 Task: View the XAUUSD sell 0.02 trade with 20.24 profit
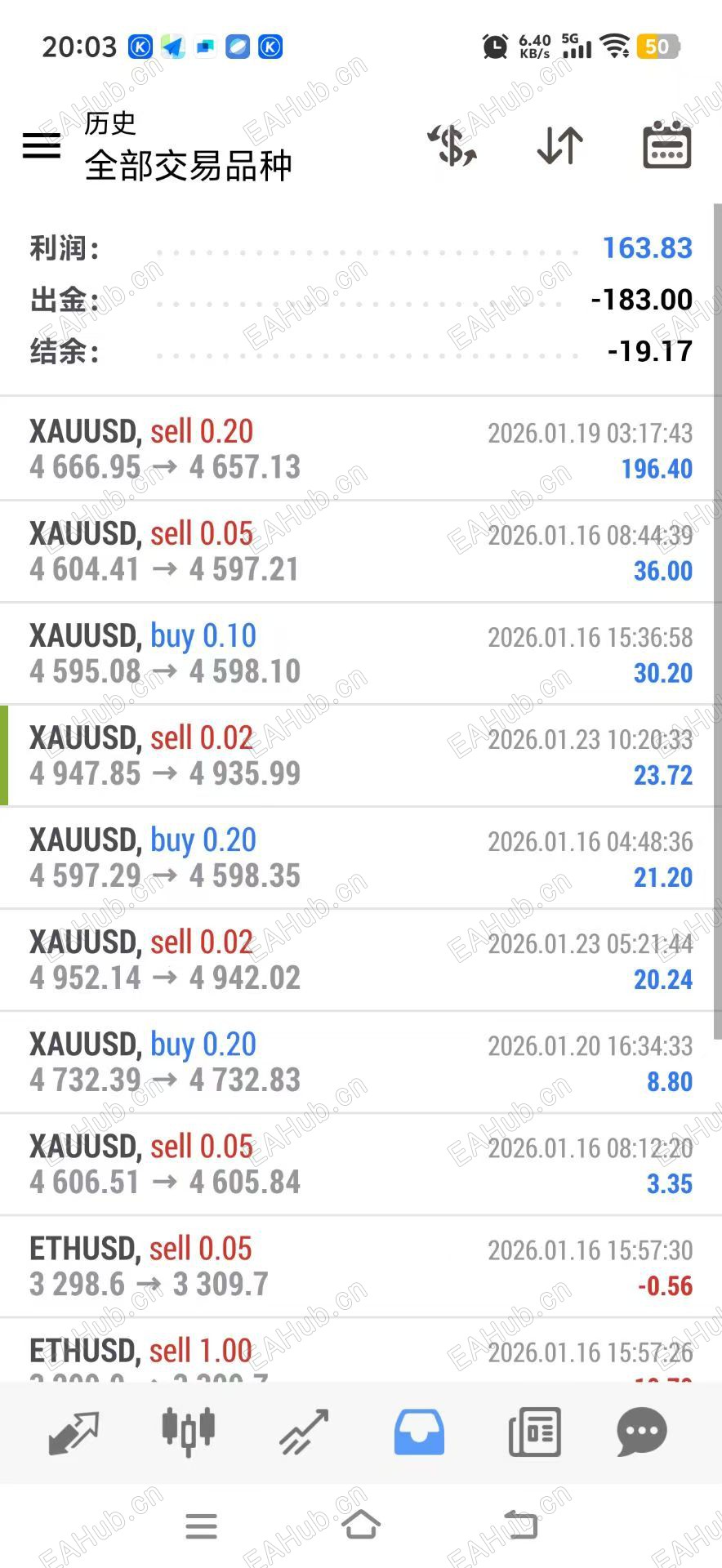pos(359,960)
